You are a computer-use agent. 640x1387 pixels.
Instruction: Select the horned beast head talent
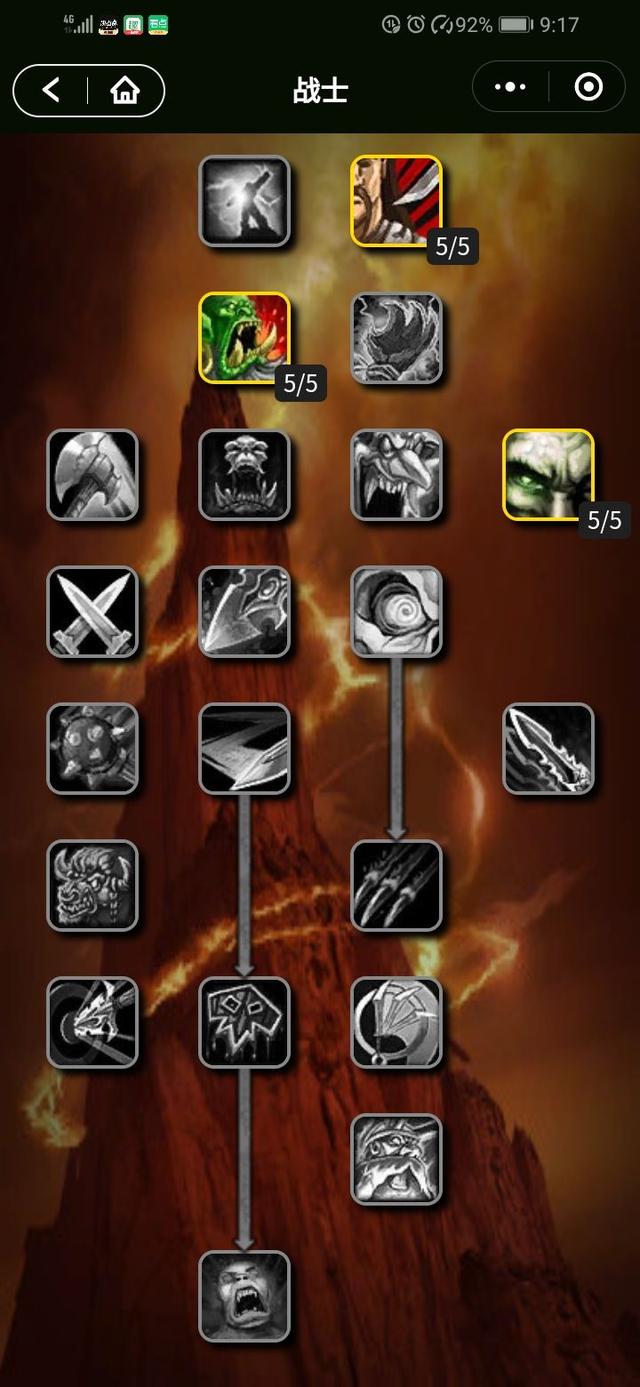[92, 886]
